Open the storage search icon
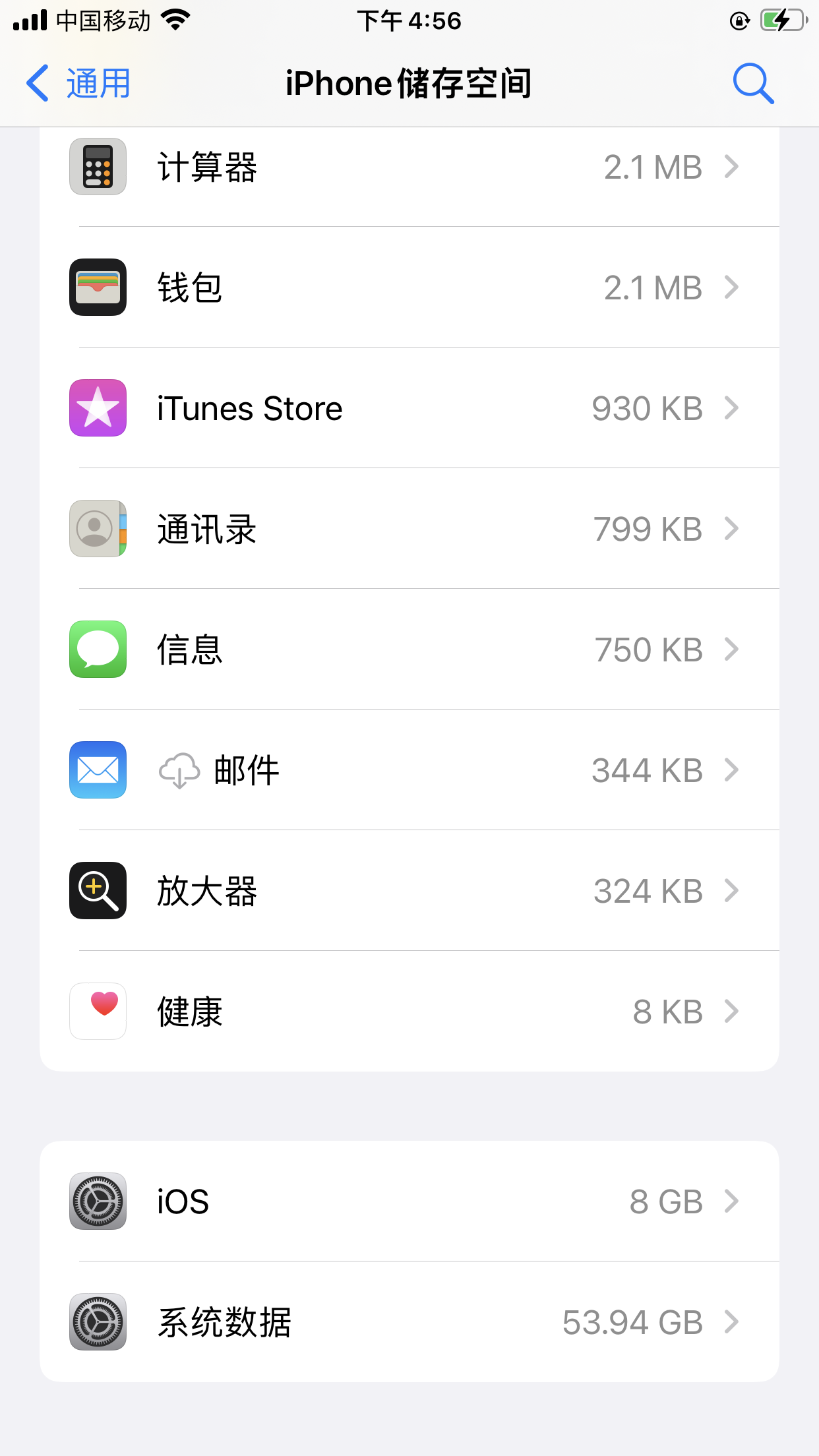 [x=753, y=84]
